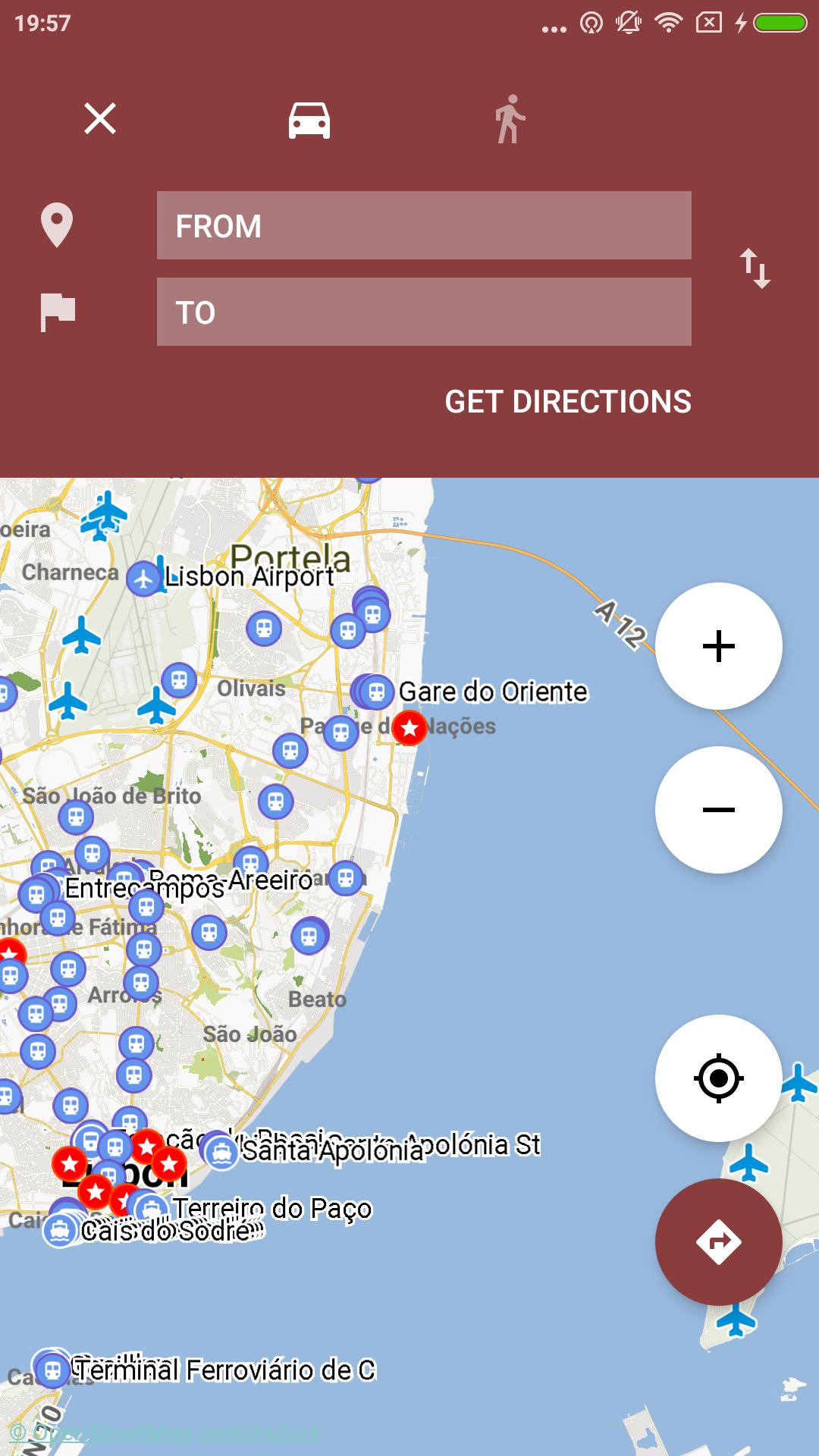Select Terminal Ferroviário station marker
Image resolution: width=819 pixels, height=1456 pixels.
tap(52, 1370)
